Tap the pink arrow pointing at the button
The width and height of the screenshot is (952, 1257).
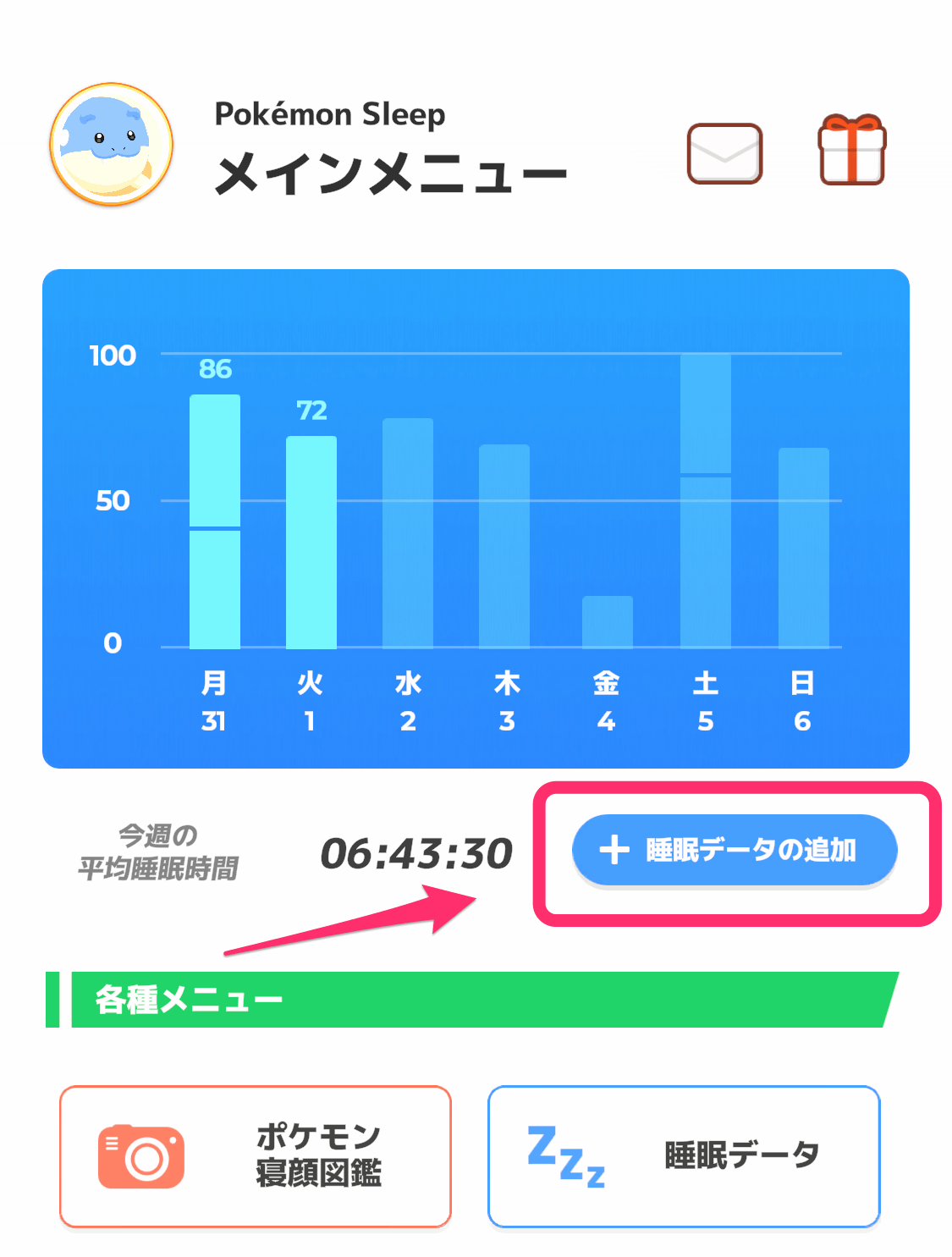(364, 923)
